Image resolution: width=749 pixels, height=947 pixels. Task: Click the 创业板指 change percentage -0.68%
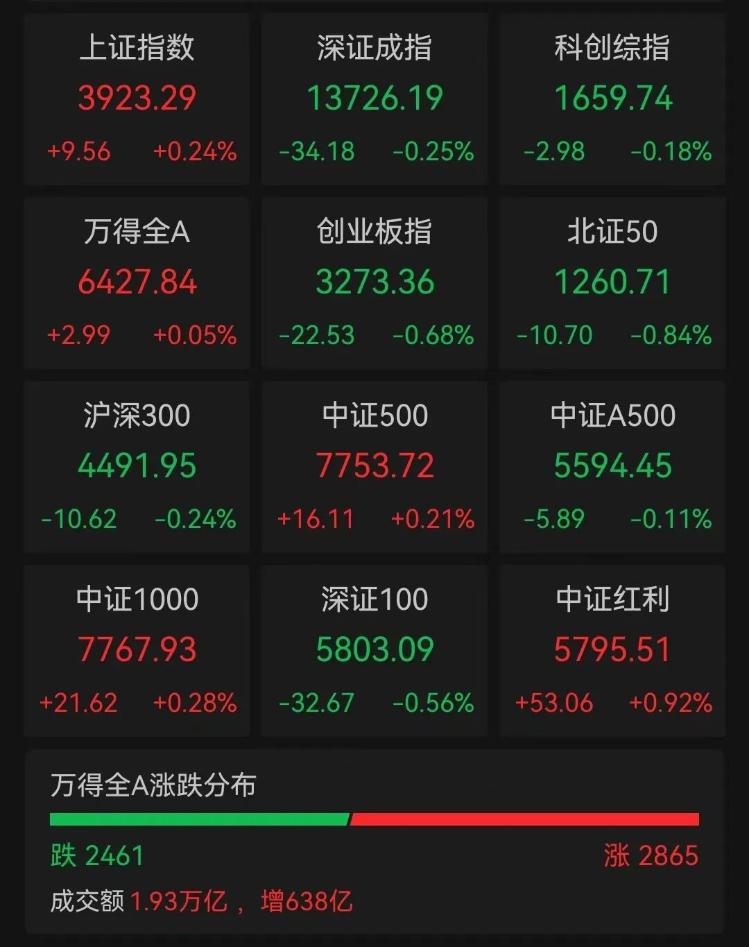pos(430,335)
